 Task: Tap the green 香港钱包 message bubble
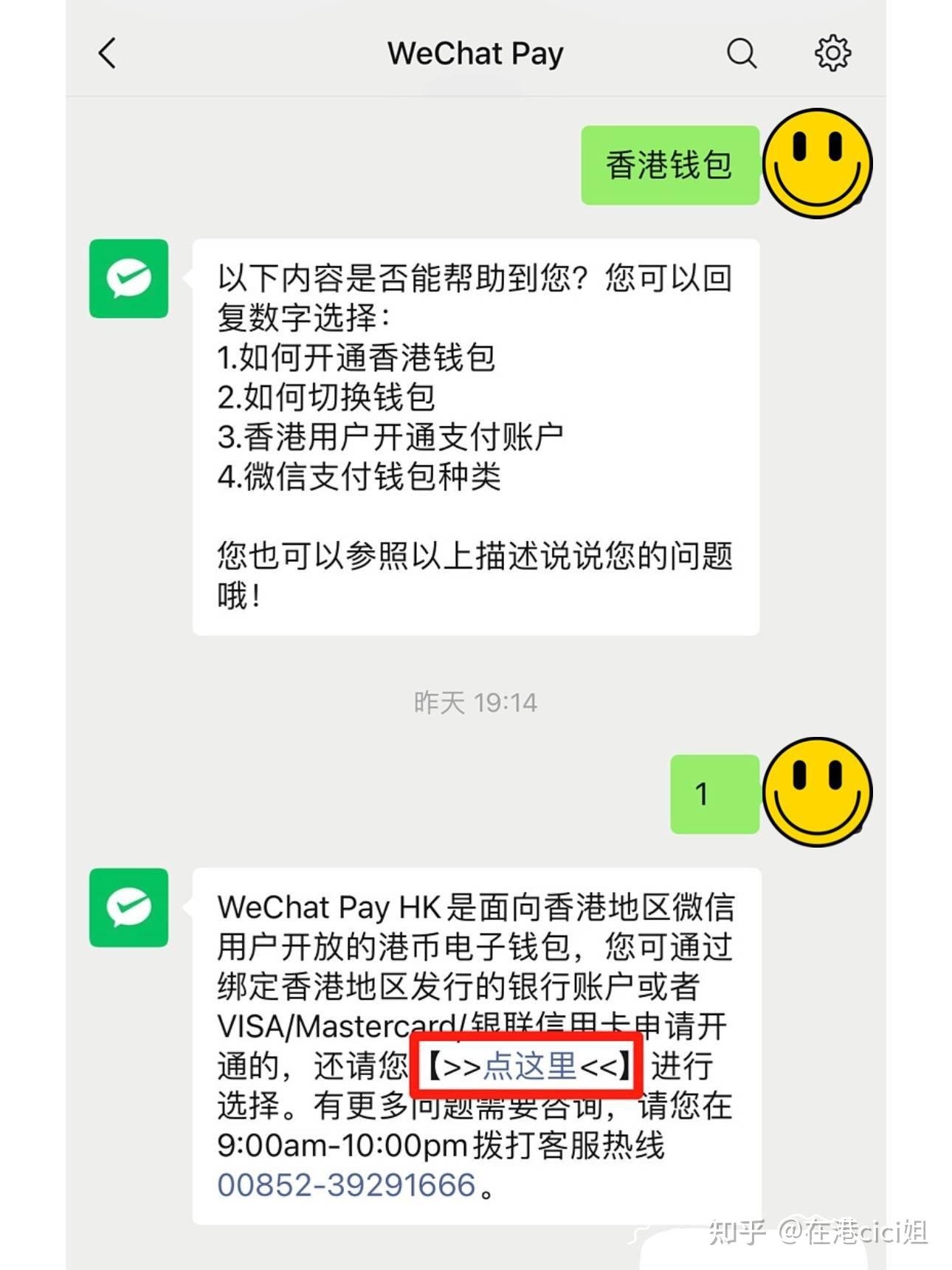pos(669,164)
